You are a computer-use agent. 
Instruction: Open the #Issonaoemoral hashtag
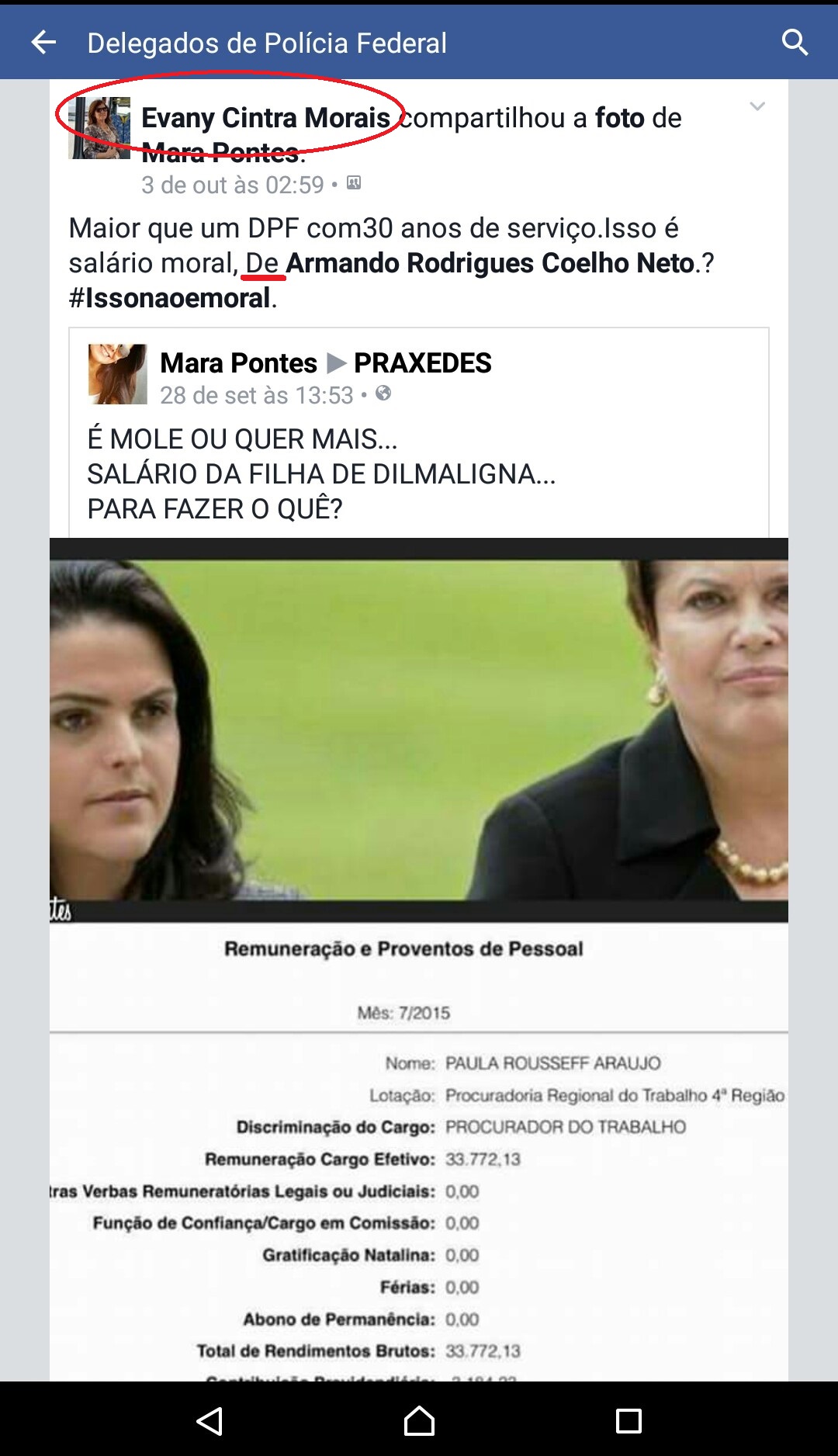[169, 298]
